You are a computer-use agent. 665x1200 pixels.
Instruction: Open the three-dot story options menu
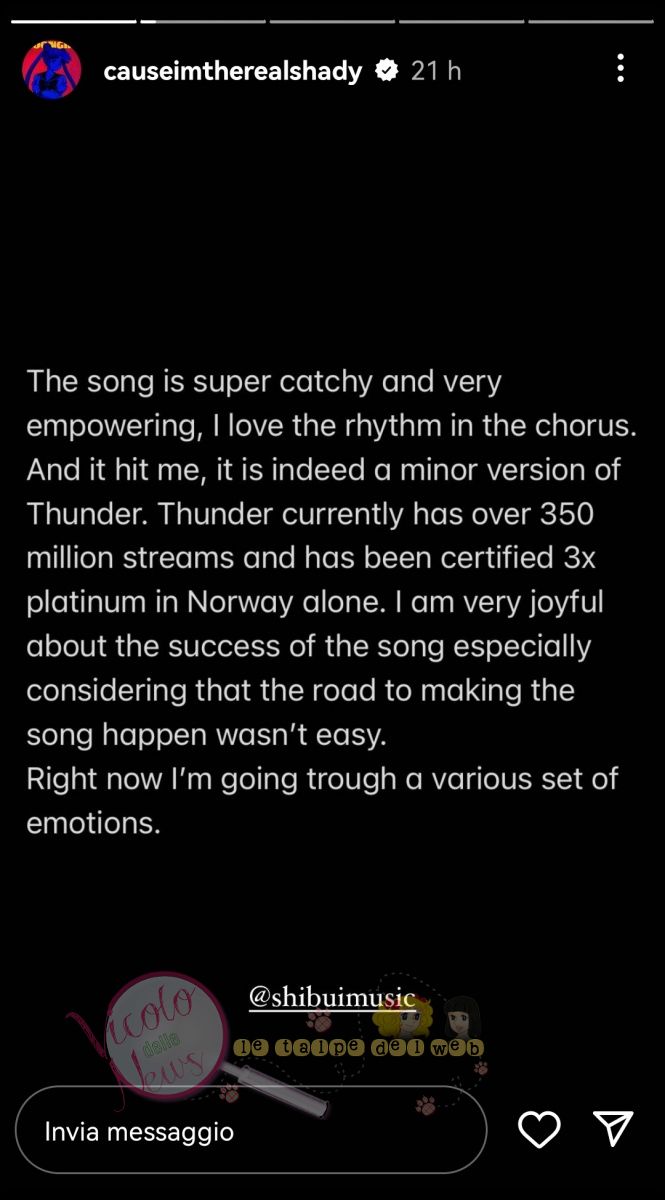click(621, 68)
